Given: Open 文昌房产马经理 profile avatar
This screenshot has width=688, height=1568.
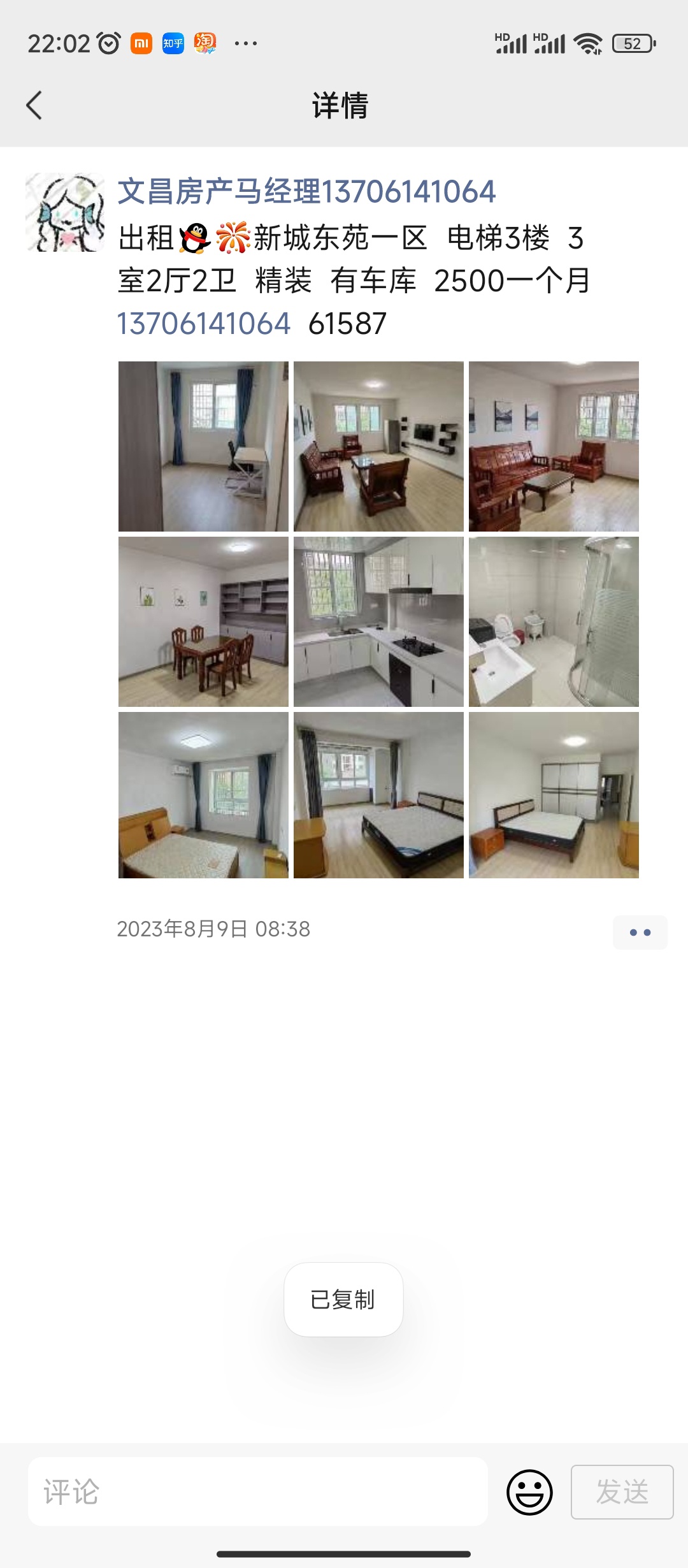Looking at the screenshot, I should click(65, 212).
